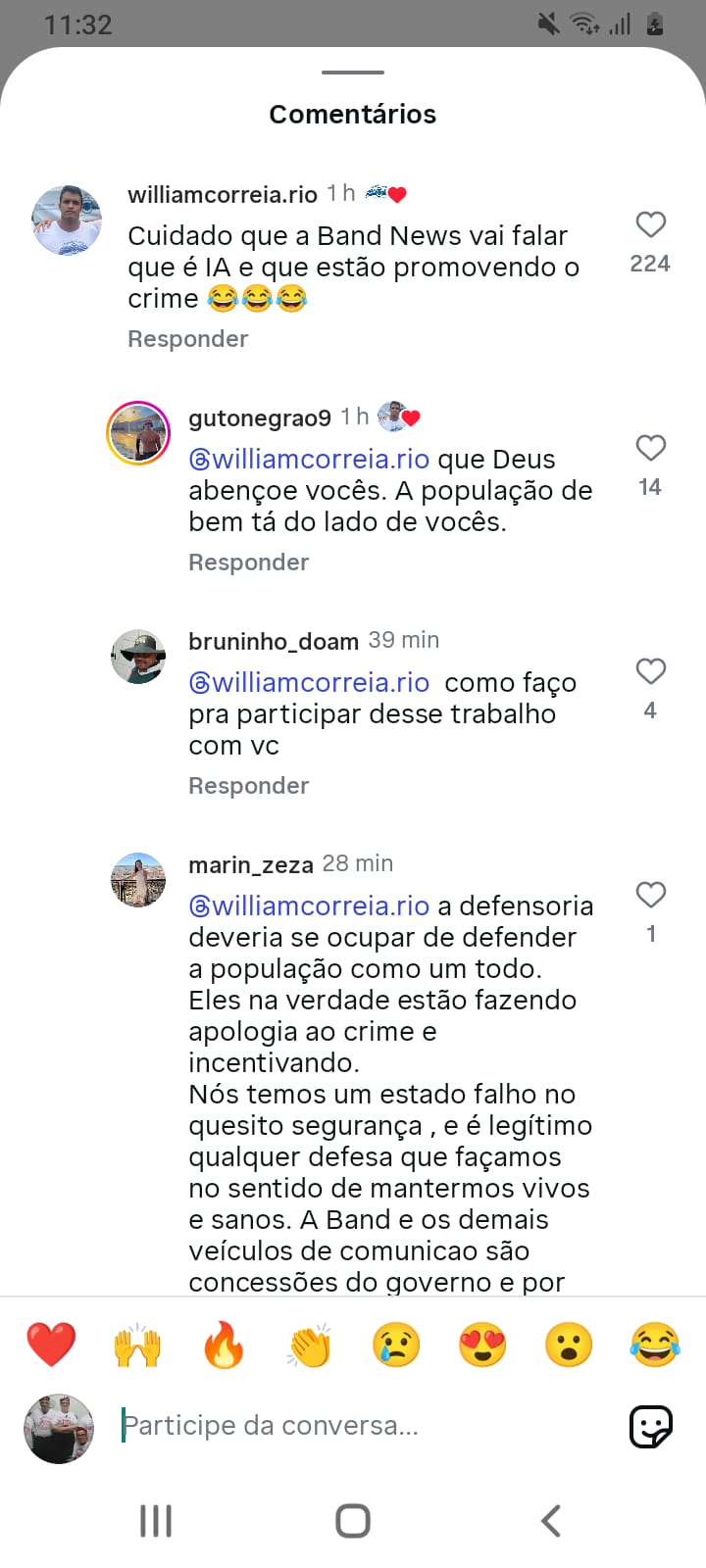Reply to williamcorreia.rio's comment
This screenshot has height=1568, width=706.
pos(187,339)
